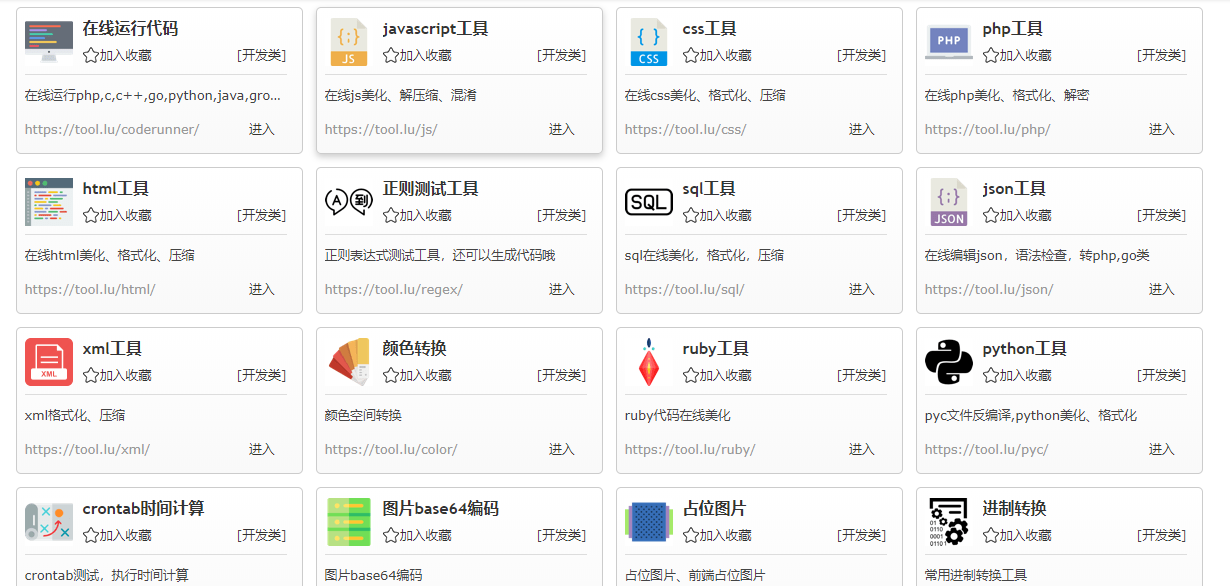The height and width of the screenshot is (586, 1230).
Task: Open the https://tool.lu/color/ link
Action: click(x=391, y=449)
